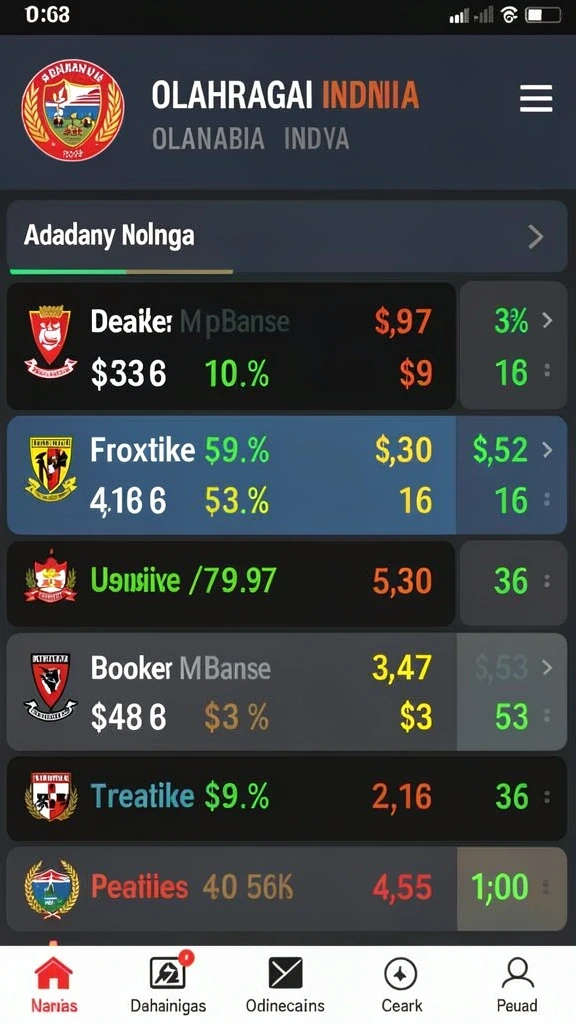Go to the Dahainigas tab
Viewport: 576px width, 1024px height.
(168, 984)
